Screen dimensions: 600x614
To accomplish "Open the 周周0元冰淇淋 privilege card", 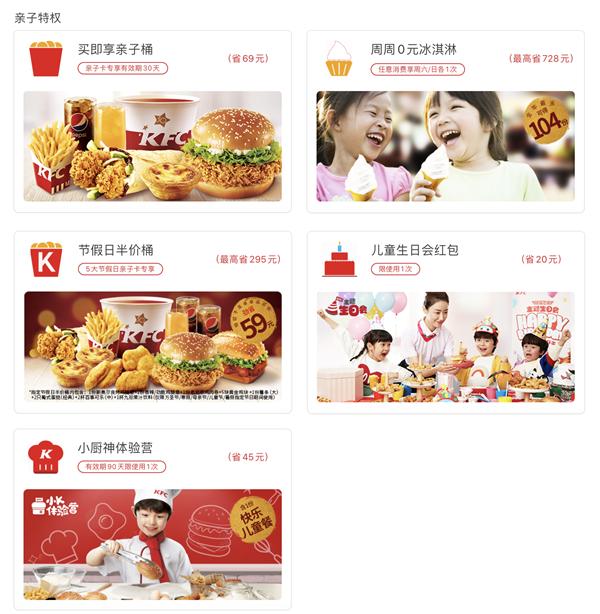I will pyautogui.click(x=445, y=122).
